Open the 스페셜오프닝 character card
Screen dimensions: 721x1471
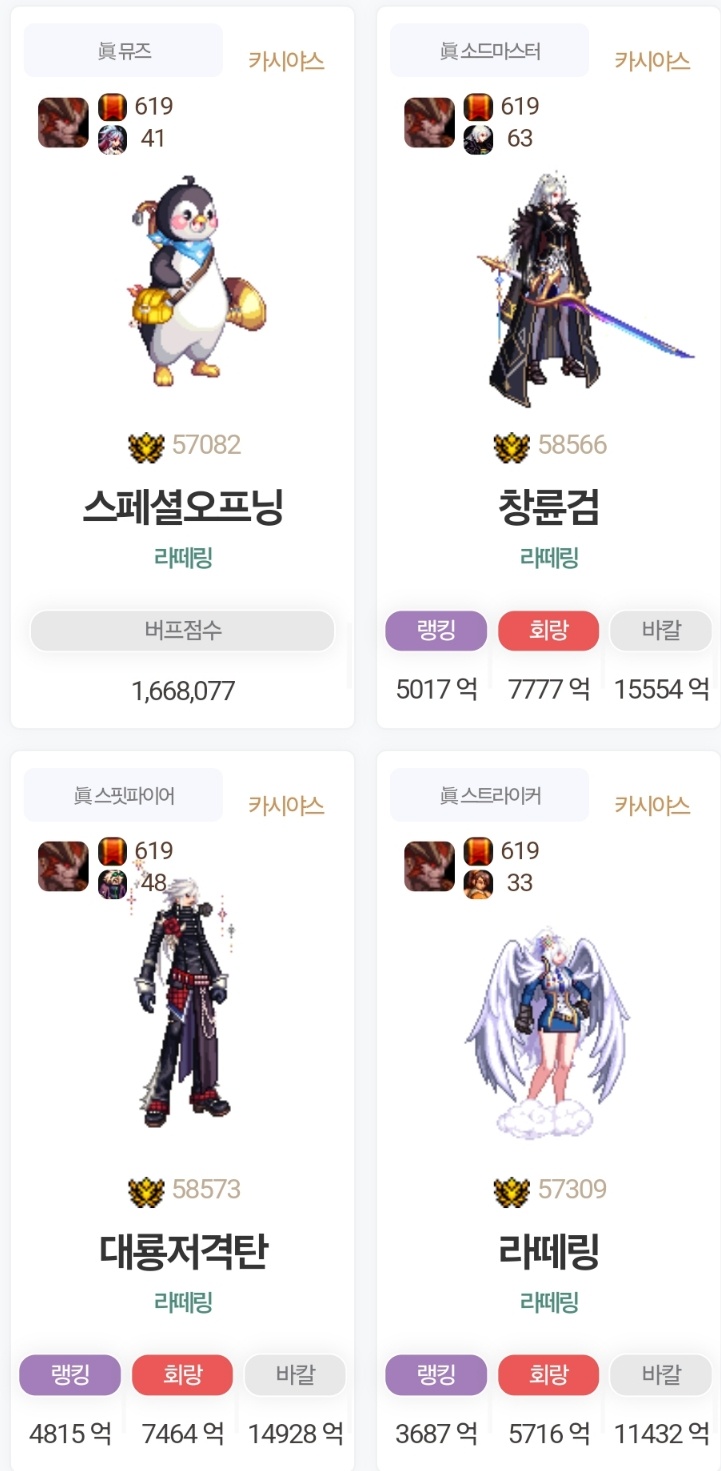(183, 508)
